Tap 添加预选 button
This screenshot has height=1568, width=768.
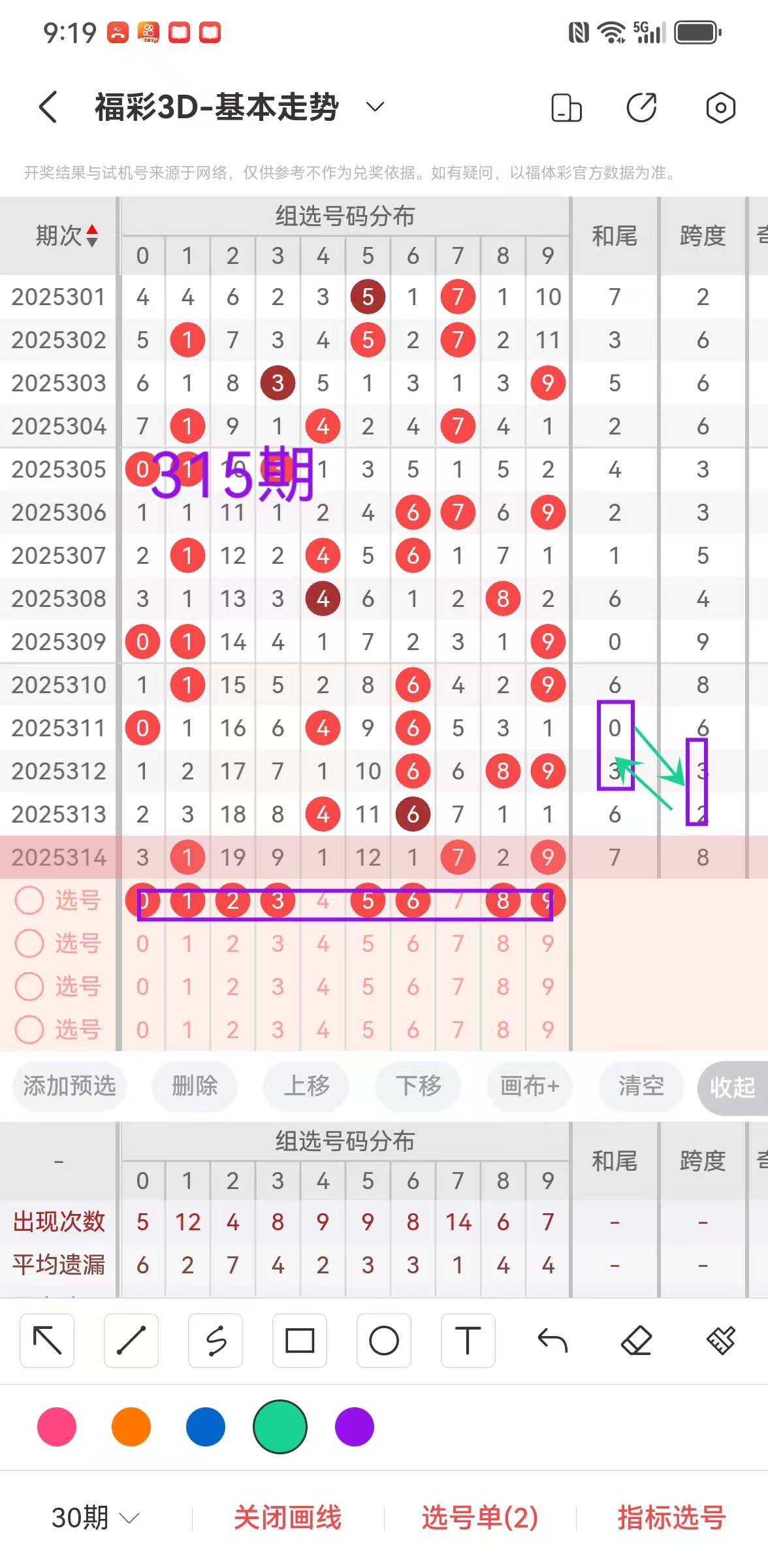(x=69, y=1086)
